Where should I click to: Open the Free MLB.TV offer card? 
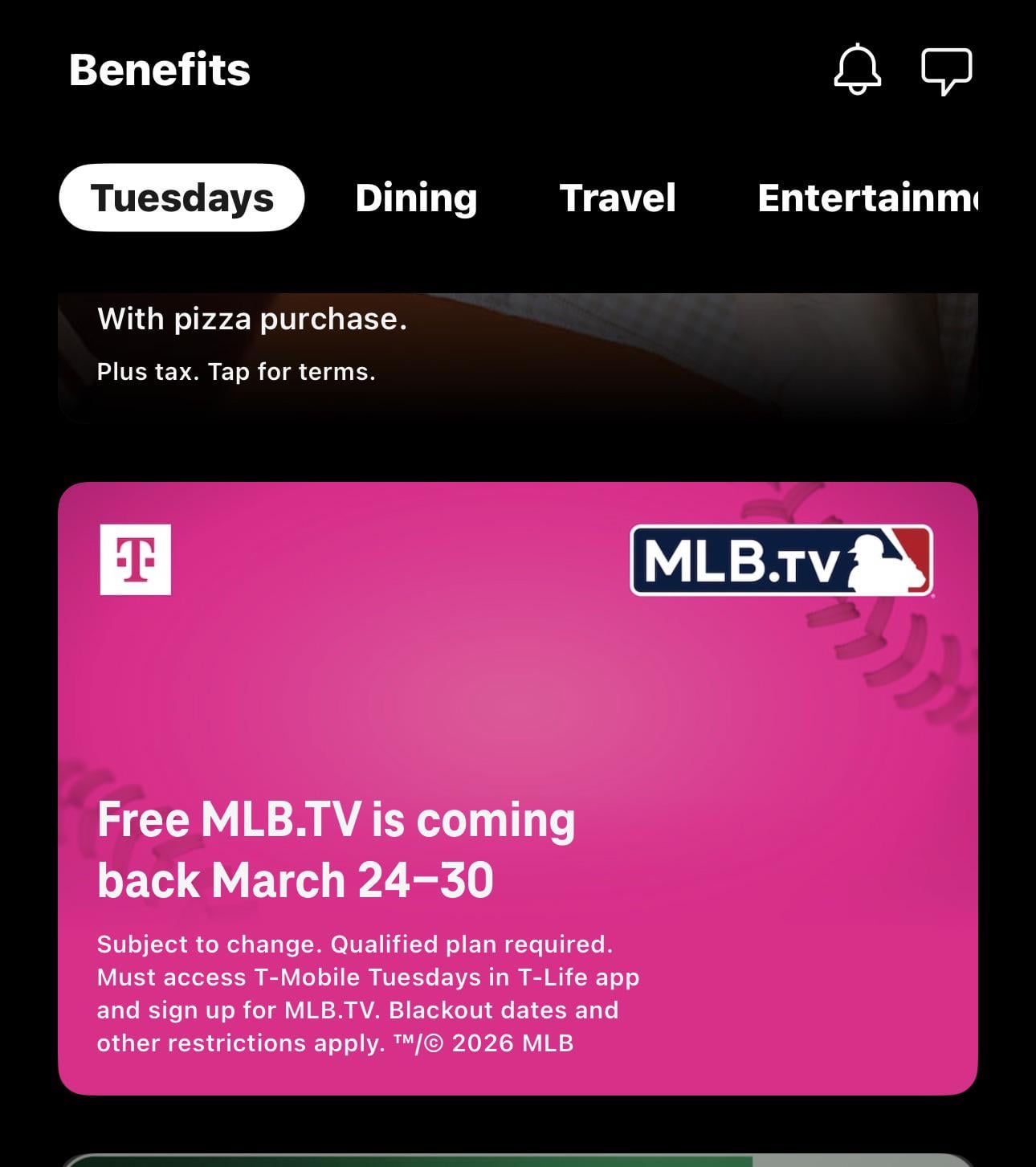point(517,787)
